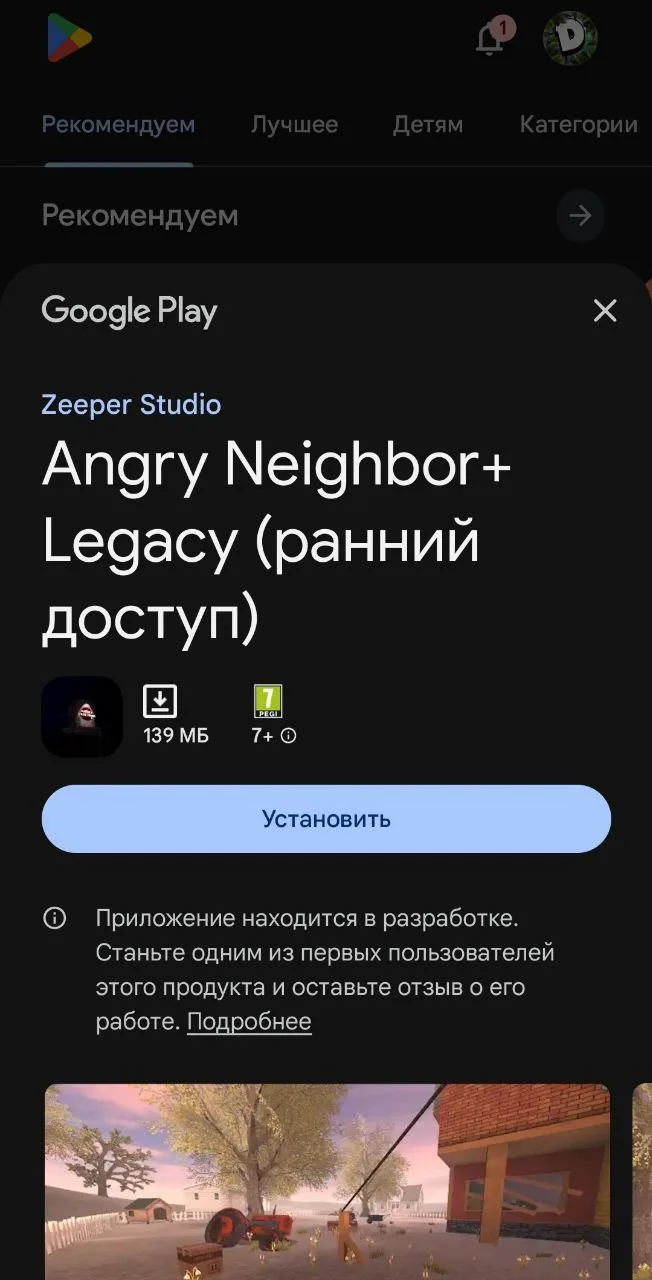
Task: Tap the Установить button
Action: (326, 819)
